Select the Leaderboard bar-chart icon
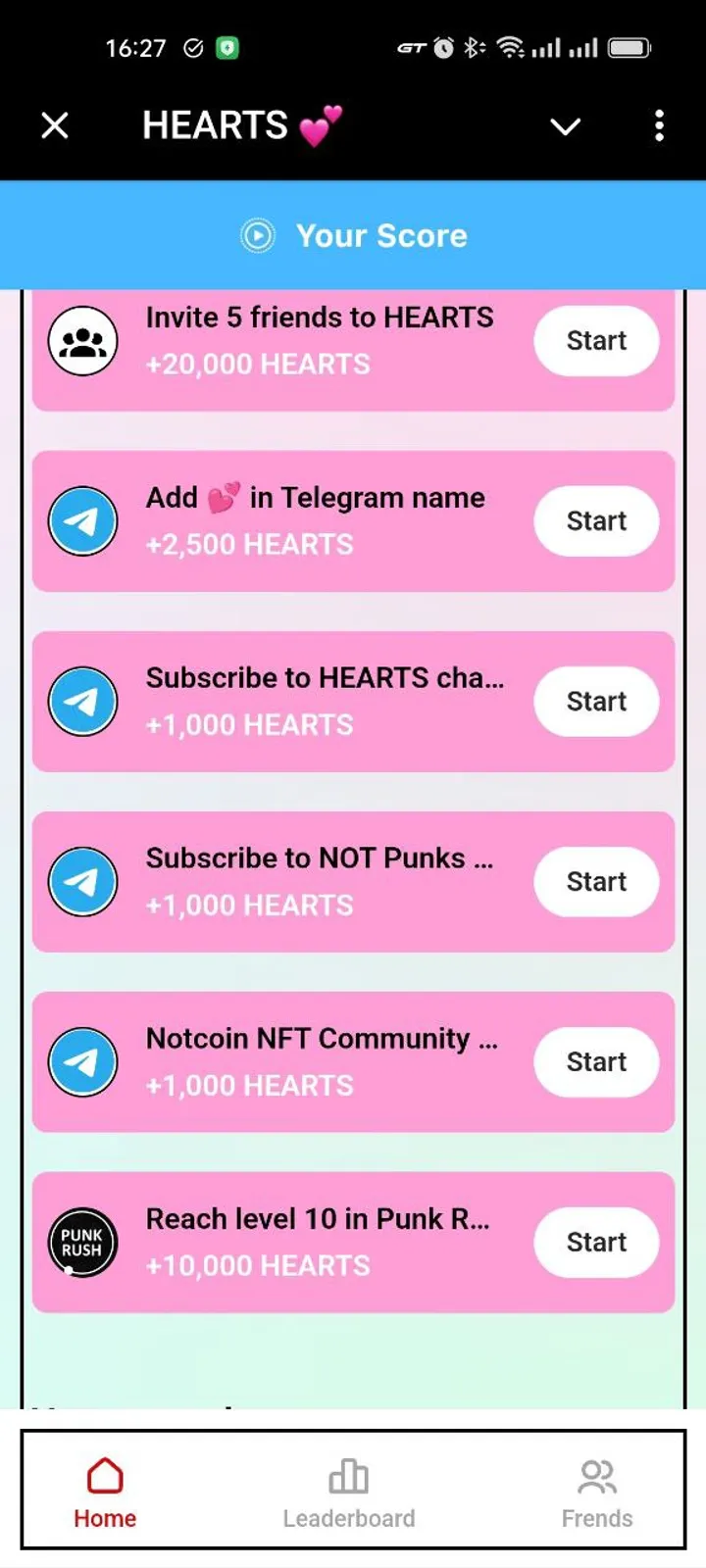This screenshot has width=706, height=1568. (348, 1474)
